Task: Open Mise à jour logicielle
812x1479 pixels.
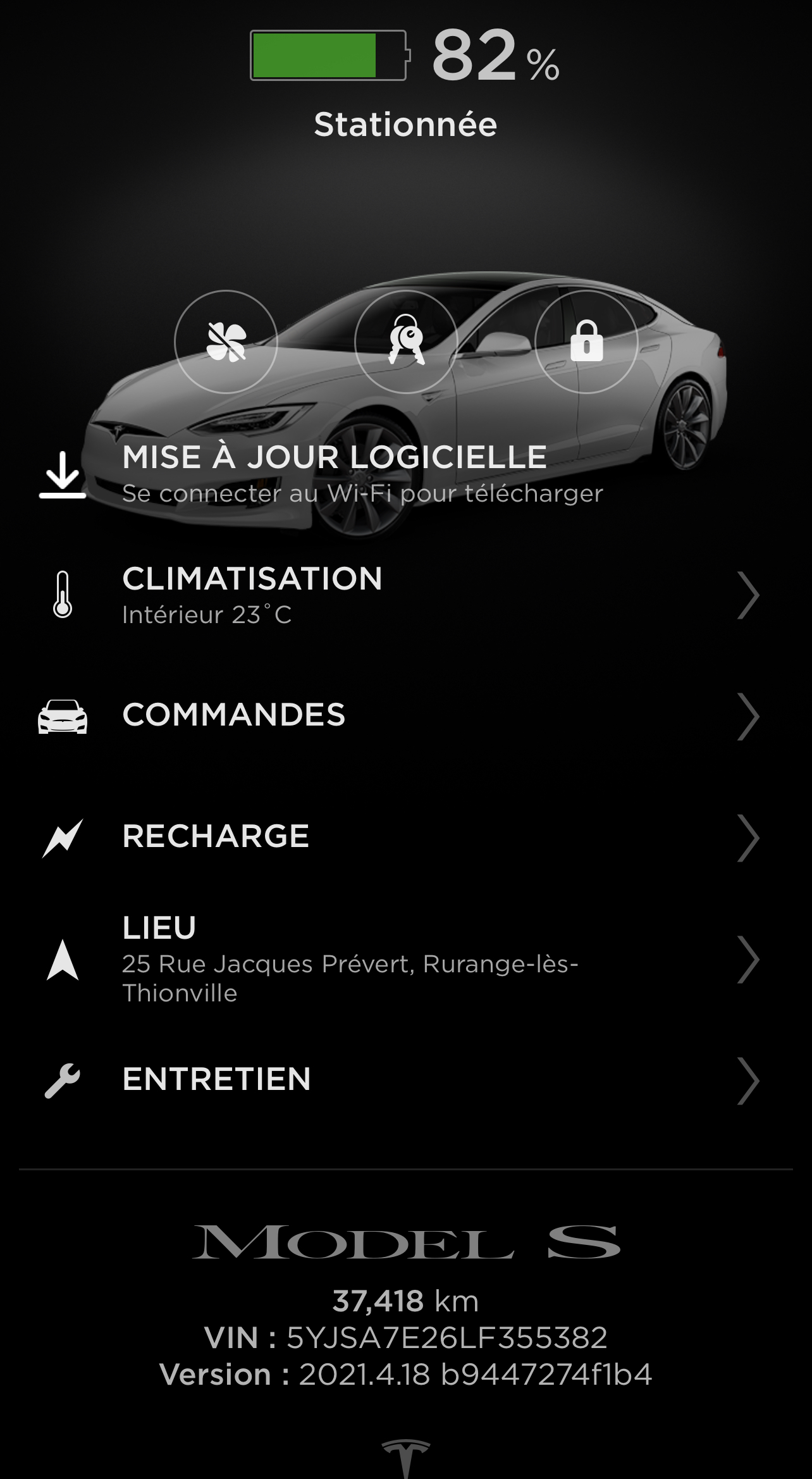Action: click(x=334, y=474)
